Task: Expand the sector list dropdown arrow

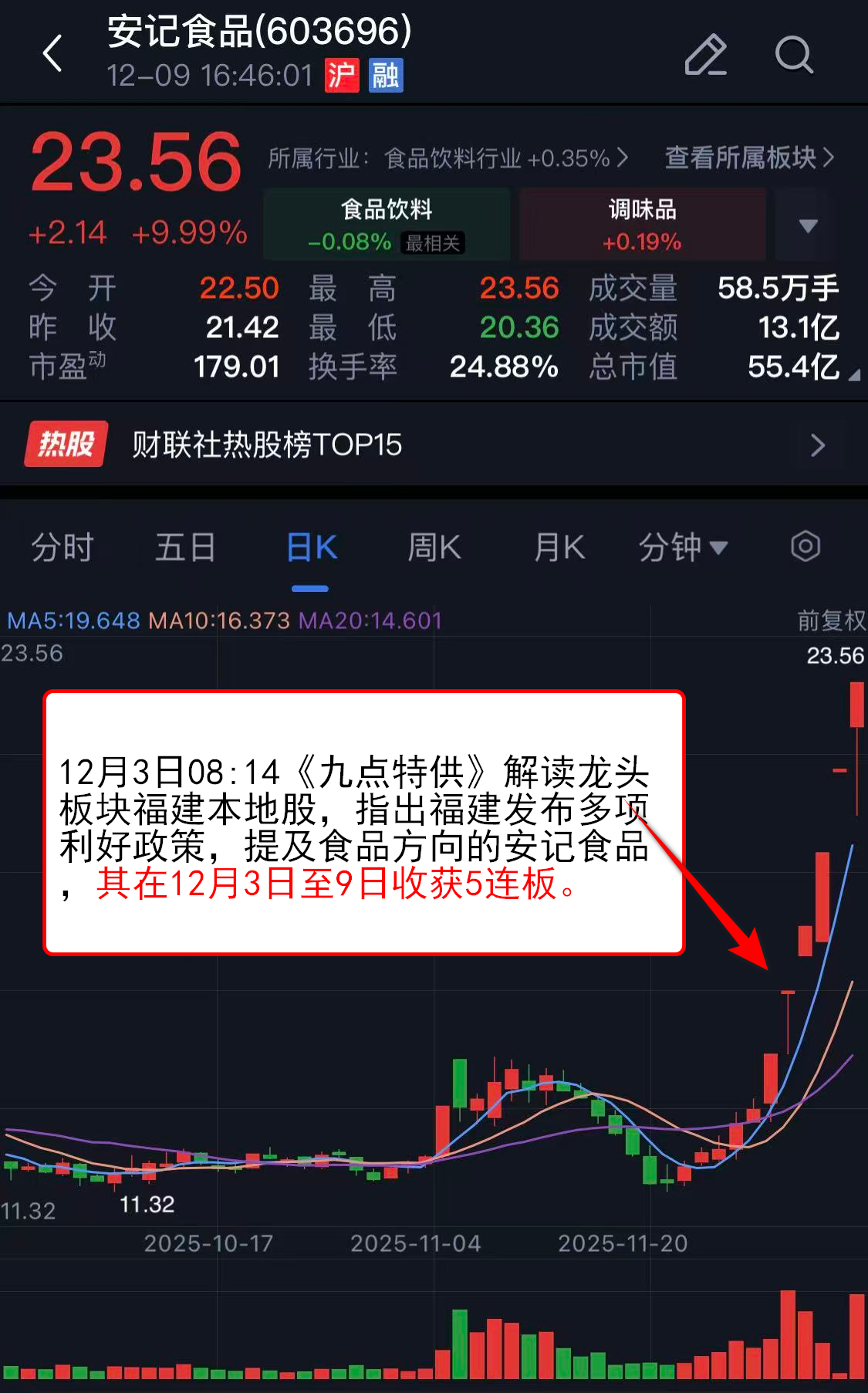Action: click(807, 225)
